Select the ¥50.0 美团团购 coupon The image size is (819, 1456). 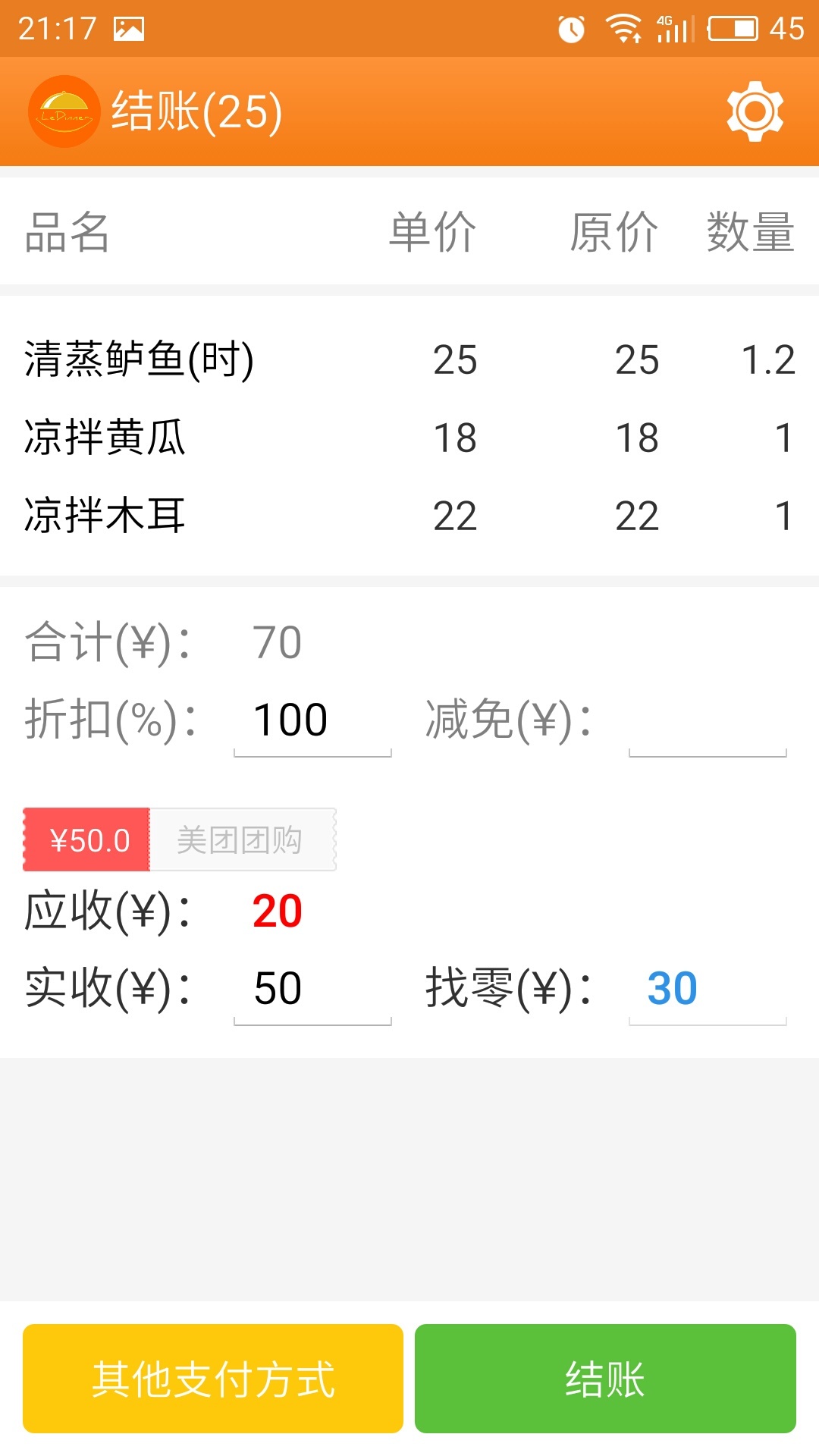click(x=179, y=839)
